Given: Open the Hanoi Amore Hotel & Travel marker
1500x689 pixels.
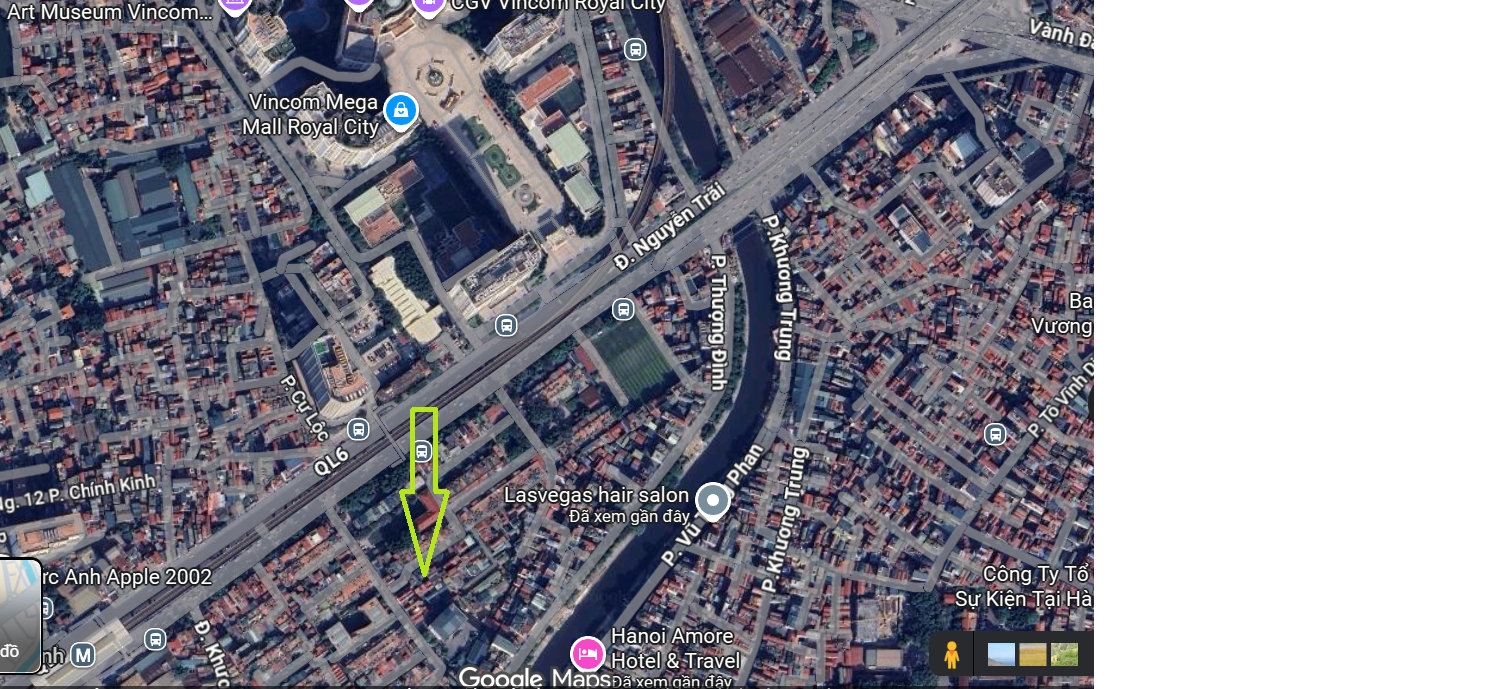Looking at the screenshot, I should pos(588,653).
